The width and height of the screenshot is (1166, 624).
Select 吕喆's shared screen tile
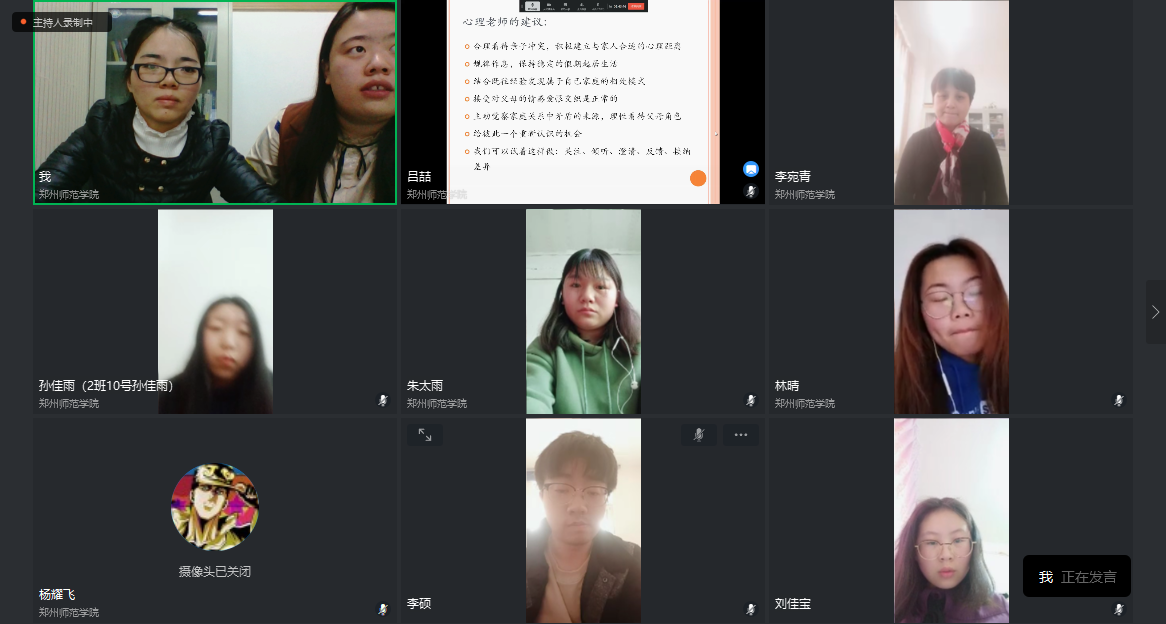pyautogui.click(x=582, y=102)
